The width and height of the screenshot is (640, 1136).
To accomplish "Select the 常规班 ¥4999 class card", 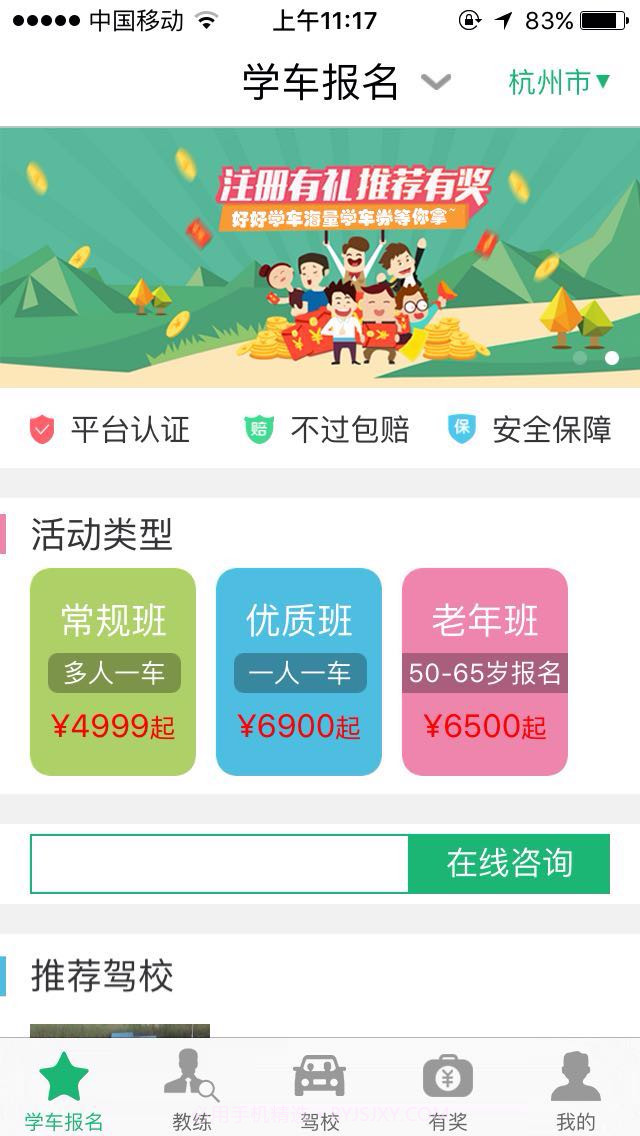I will point(113,672).
